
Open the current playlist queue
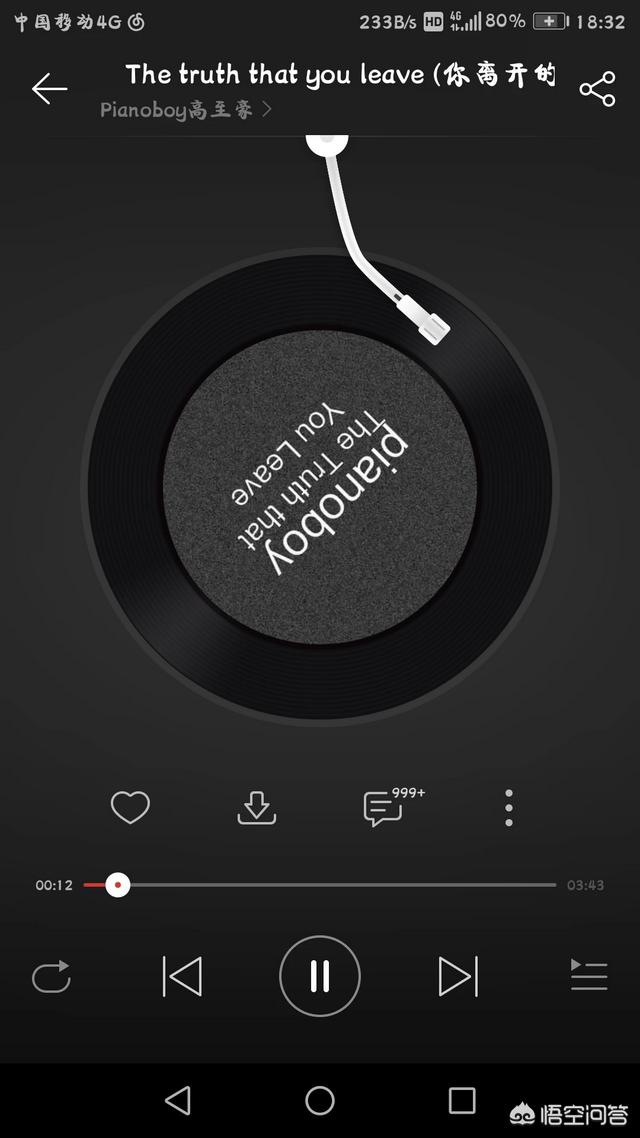(x=588, y=975)
